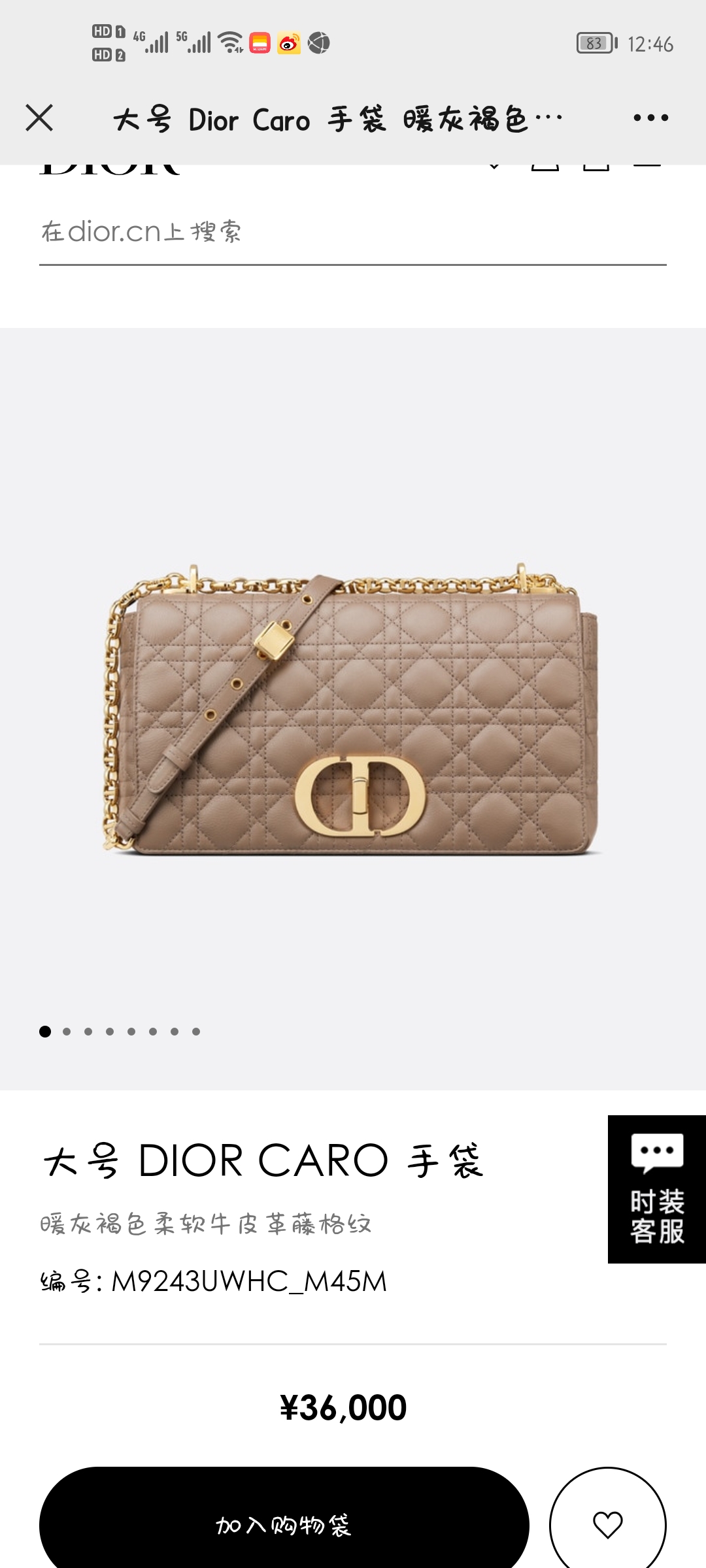The image size is (706, 1568).
Task: Contact 时装客服 fashion customer service
Action: (656, 1189)
